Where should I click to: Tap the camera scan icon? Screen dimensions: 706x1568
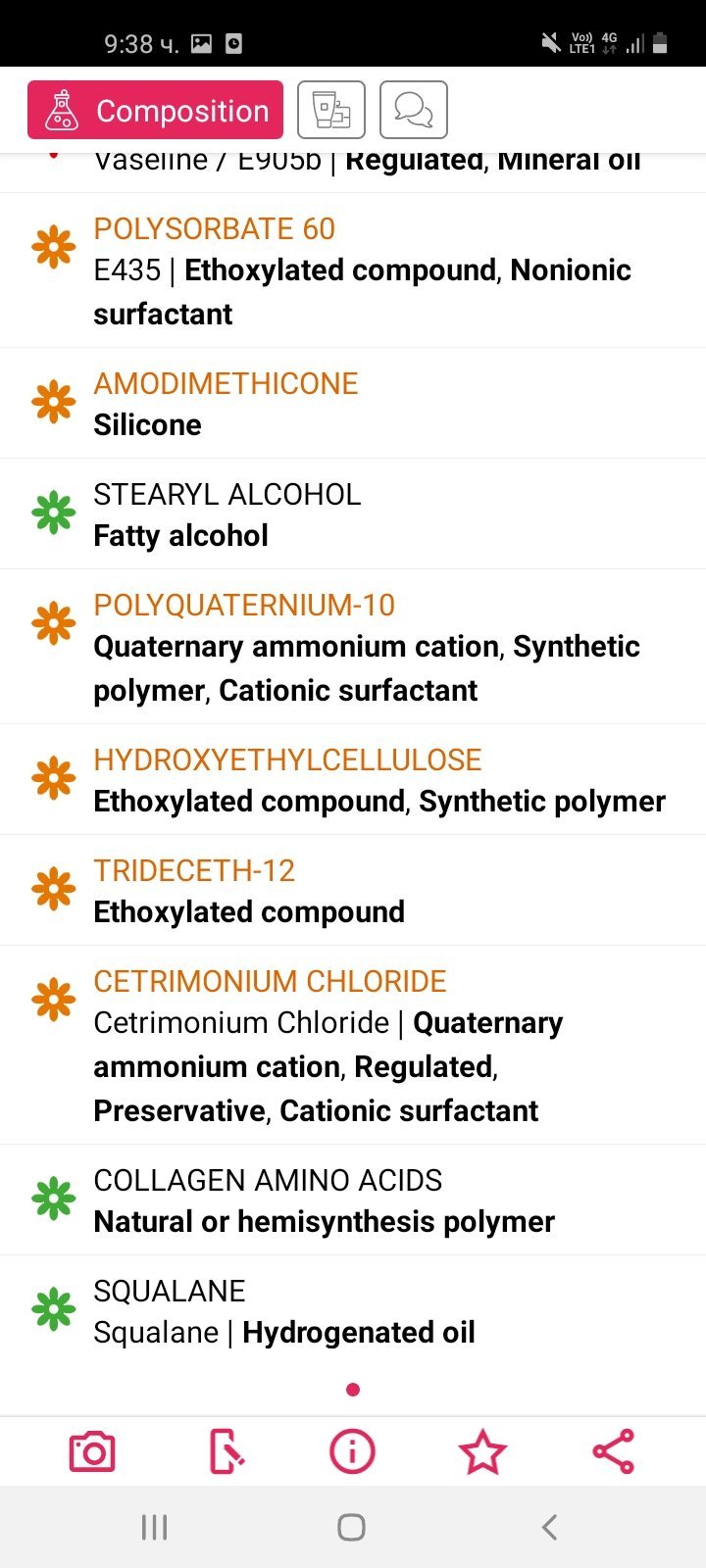[x=92, y=1451]
